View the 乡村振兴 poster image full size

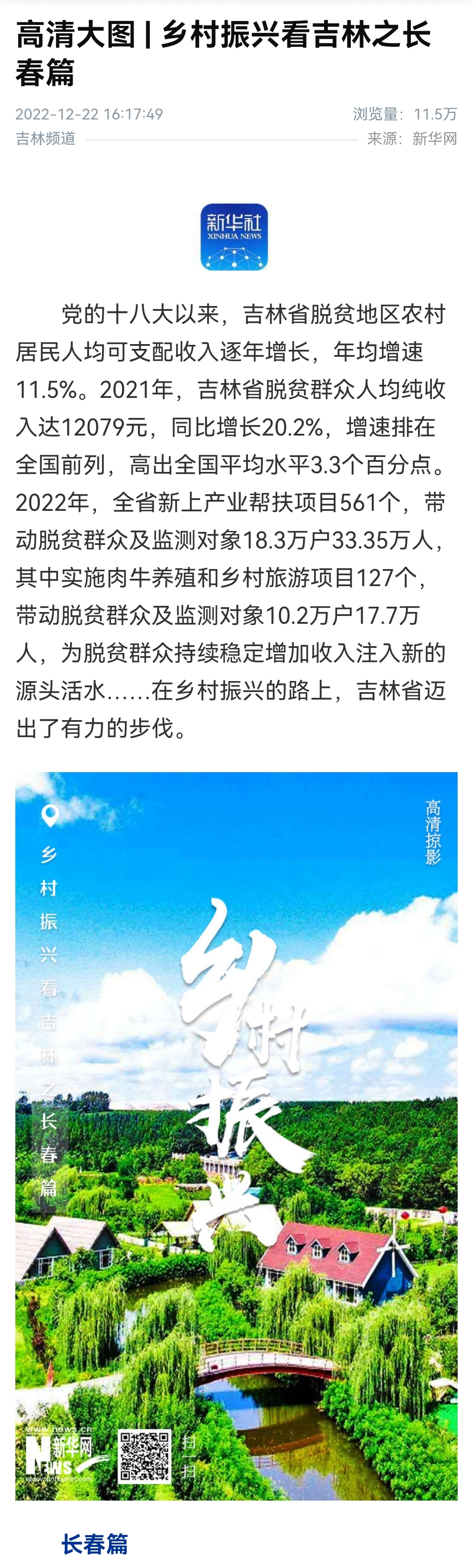[x=236, y=1135]
